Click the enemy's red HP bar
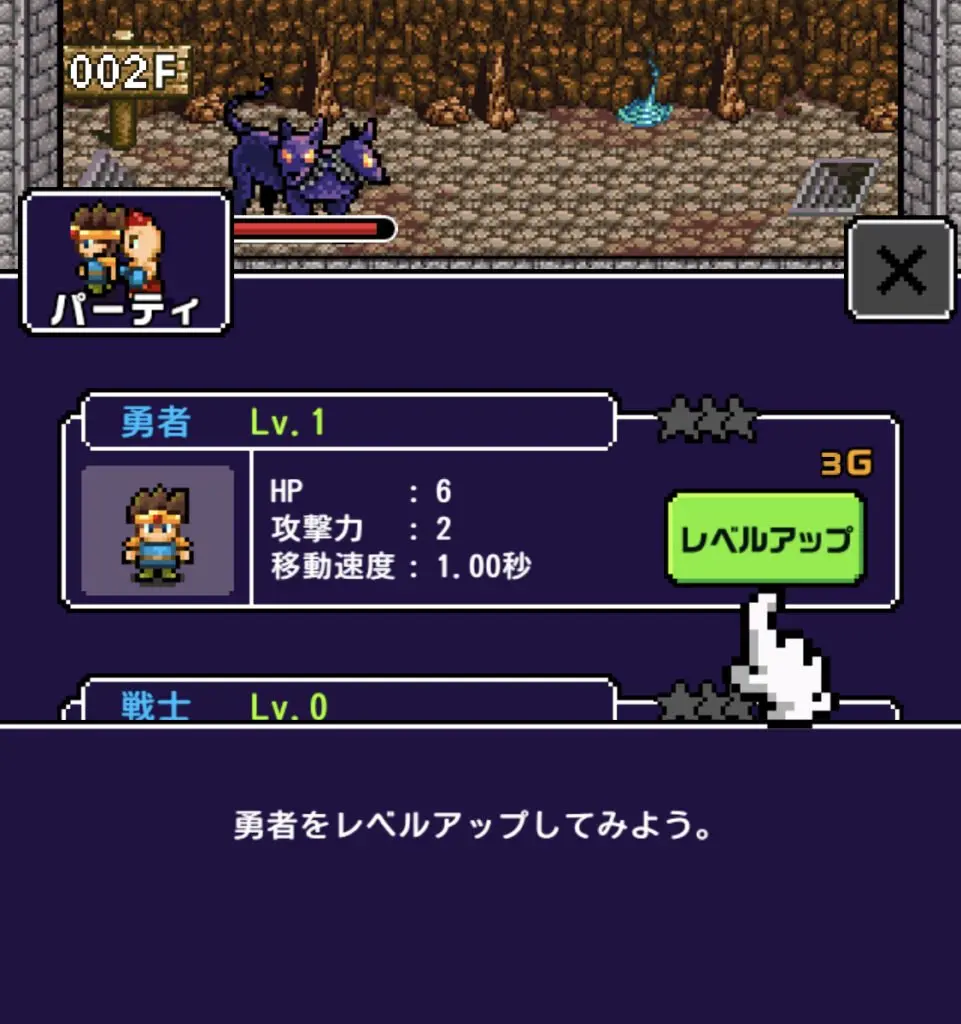Screen dimensions: 961x1024 point(310,228)
